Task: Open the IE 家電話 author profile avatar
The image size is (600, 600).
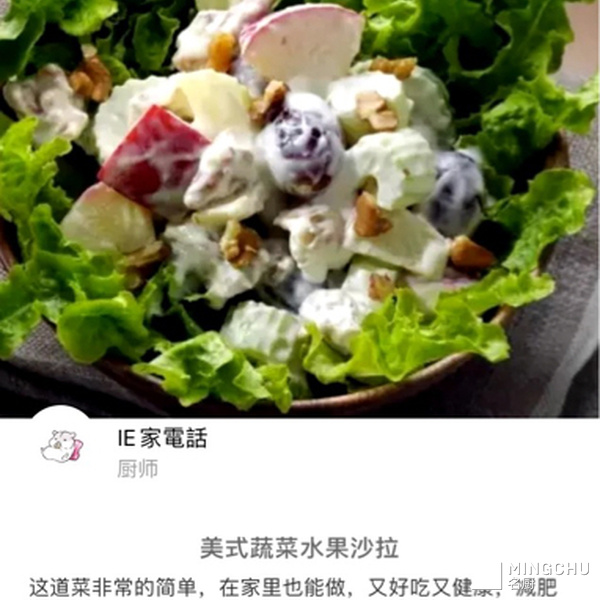Action: [x=62, y=446]
